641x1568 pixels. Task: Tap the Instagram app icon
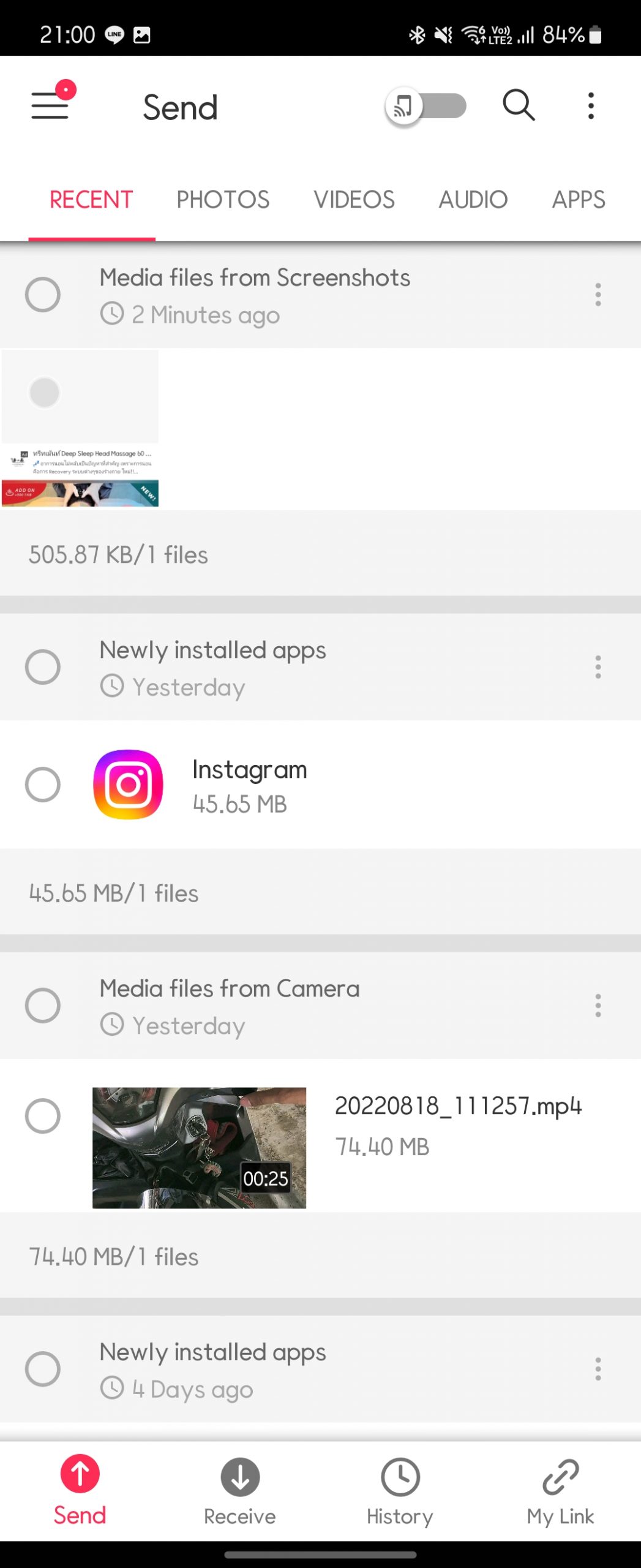click(x=127, y=786)
